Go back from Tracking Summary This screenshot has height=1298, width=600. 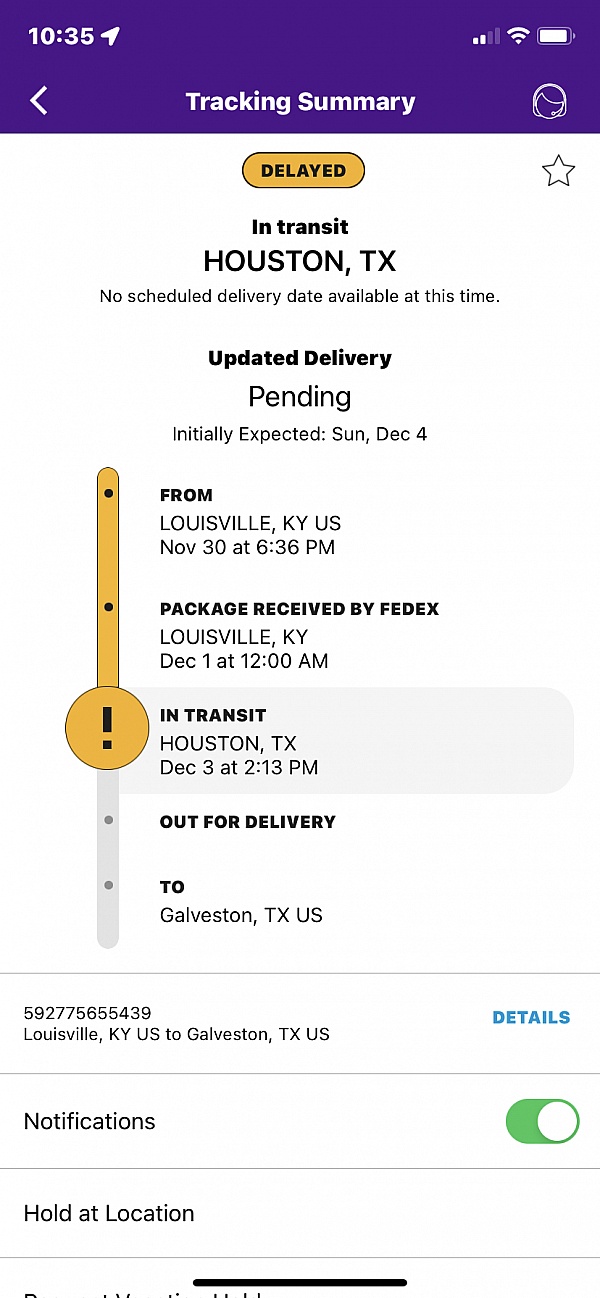39,101
